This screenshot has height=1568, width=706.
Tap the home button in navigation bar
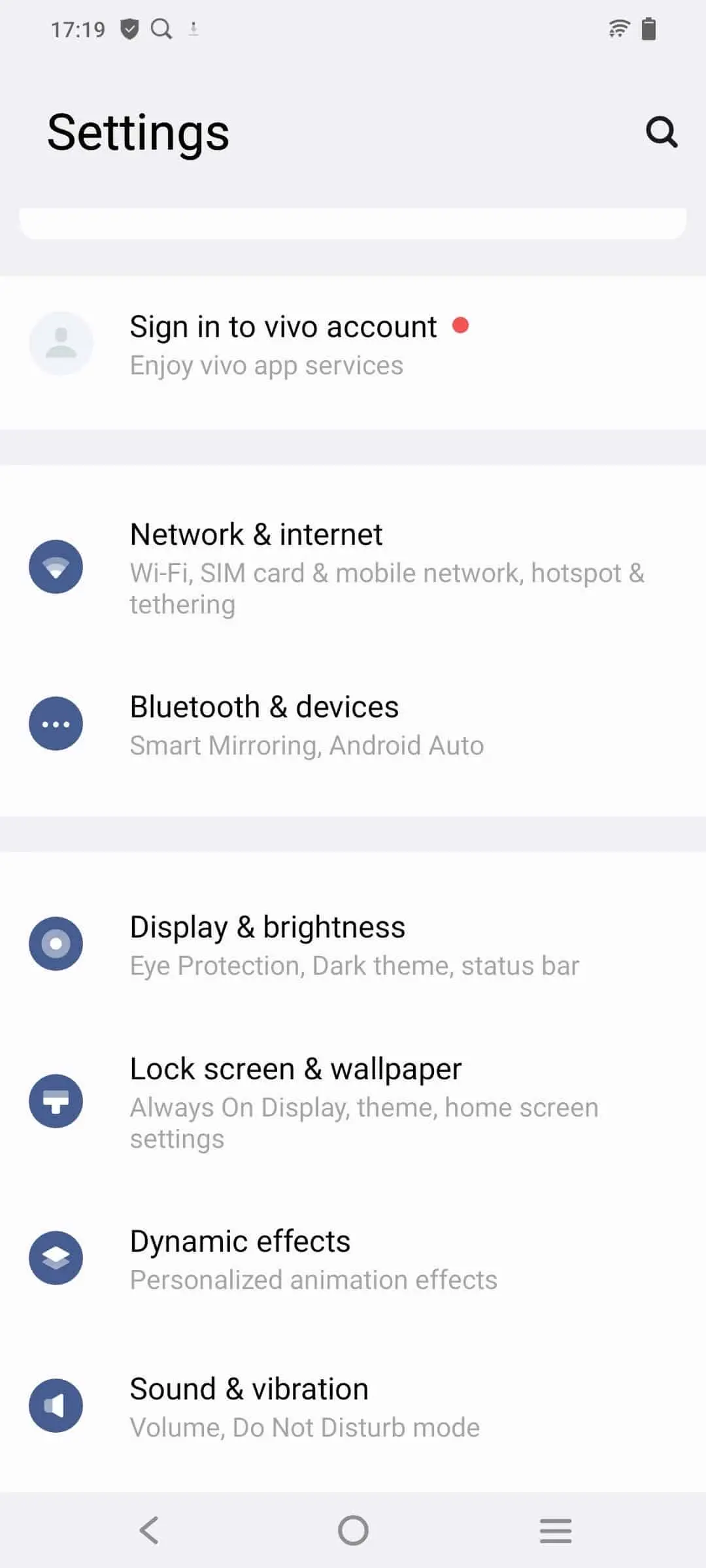(x=353, y=1530)
